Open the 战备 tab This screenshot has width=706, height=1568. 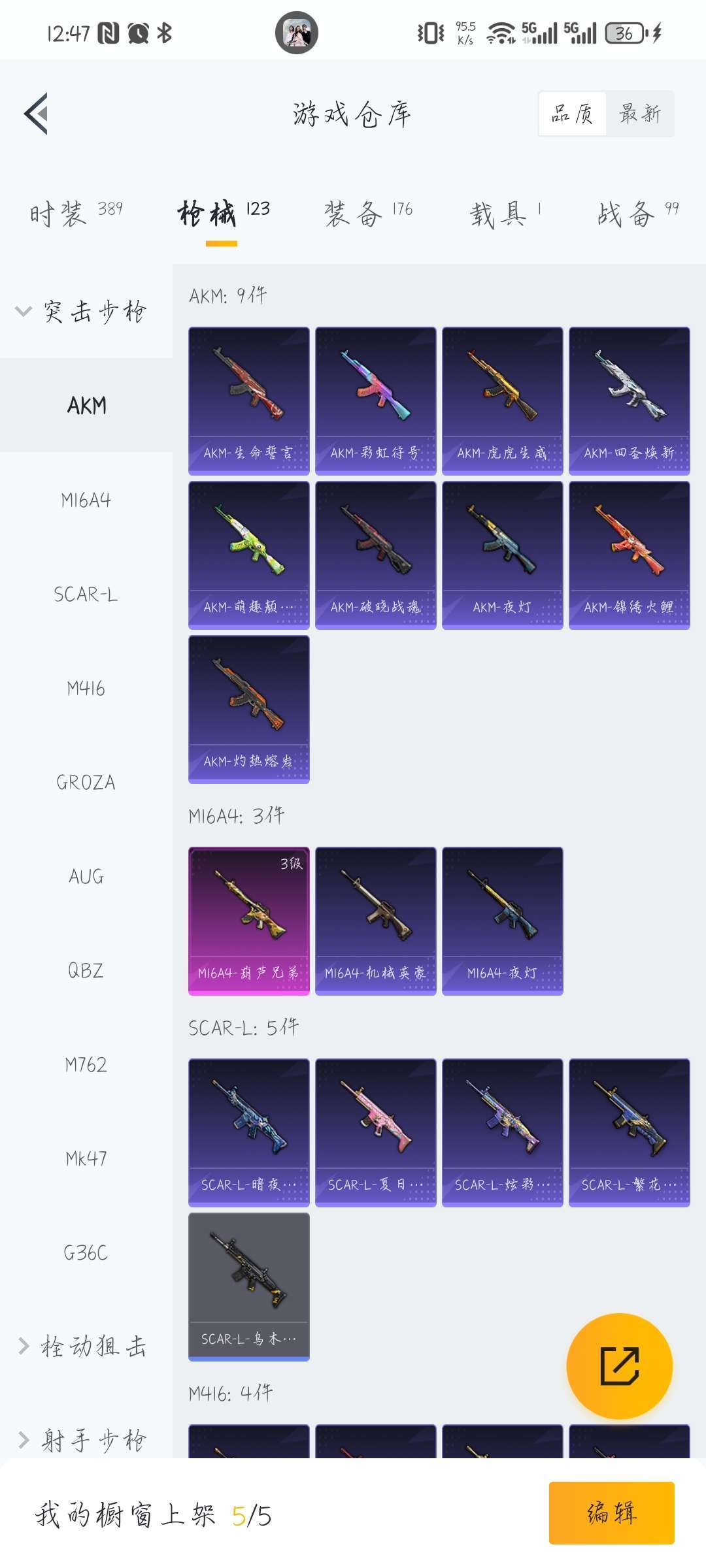point(638,214)
